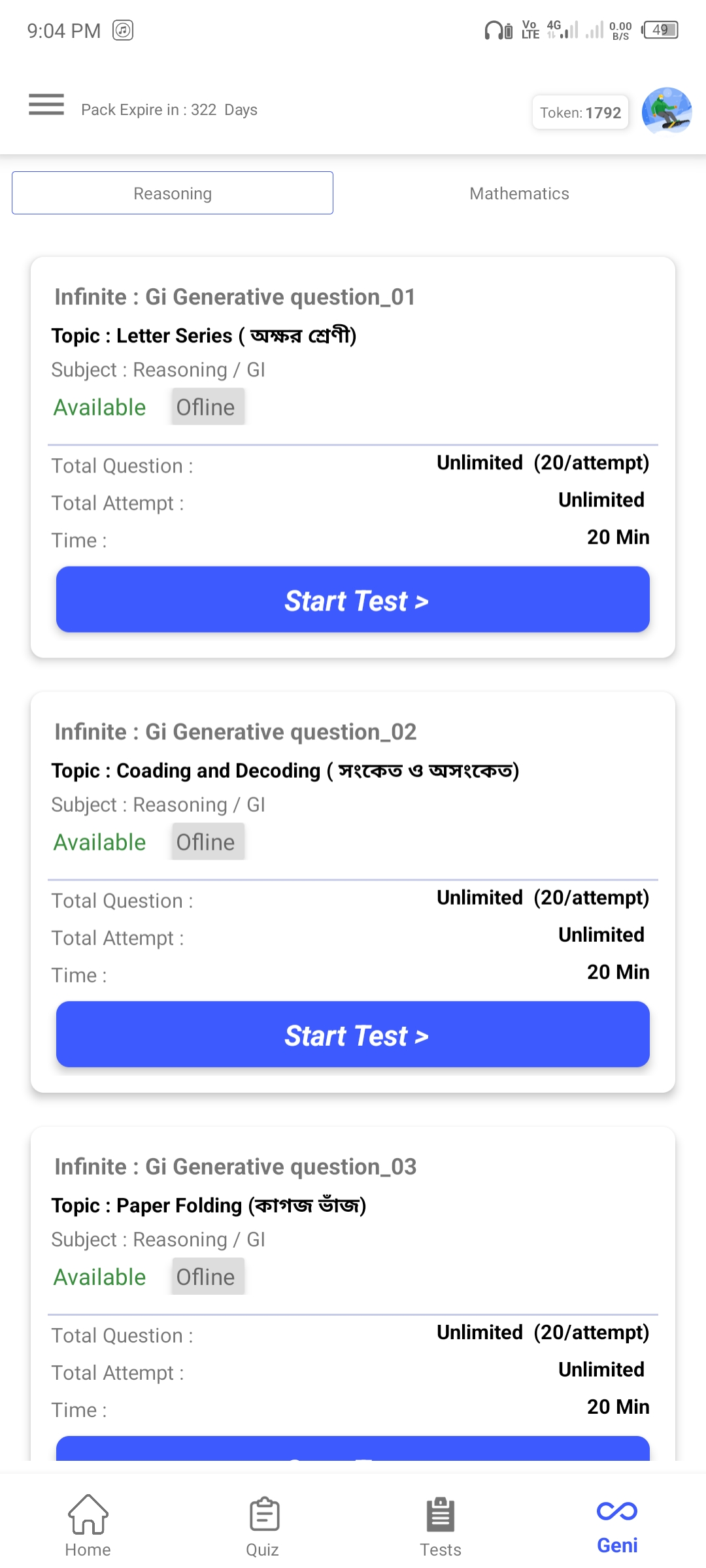Viewport: 706px width, 1568px height.
Task: Start the Coading and Decoding test
Action: coord(353,1034)
